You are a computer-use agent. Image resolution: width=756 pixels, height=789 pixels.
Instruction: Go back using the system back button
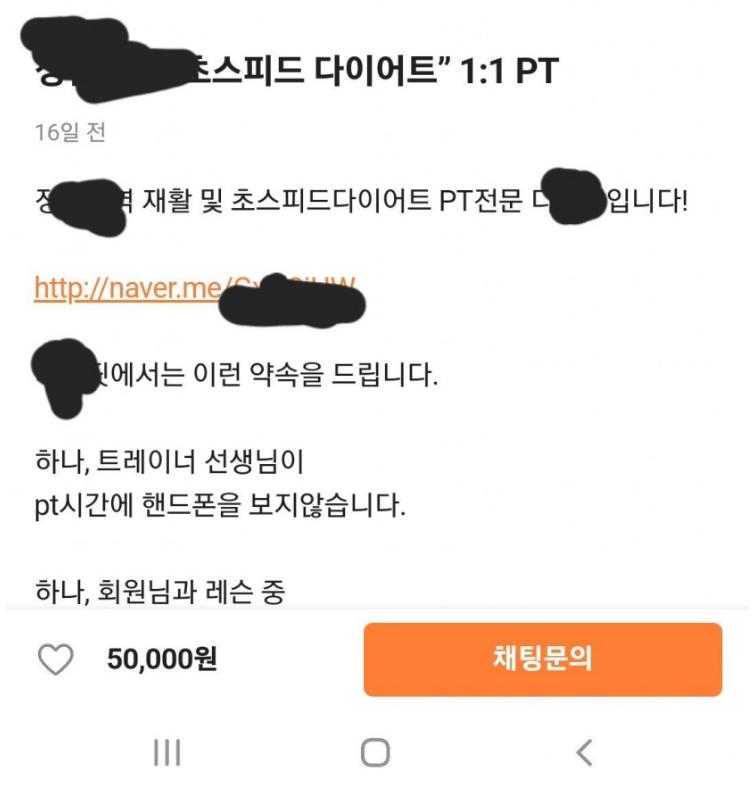pyautogui.click(x=584, y=752)
